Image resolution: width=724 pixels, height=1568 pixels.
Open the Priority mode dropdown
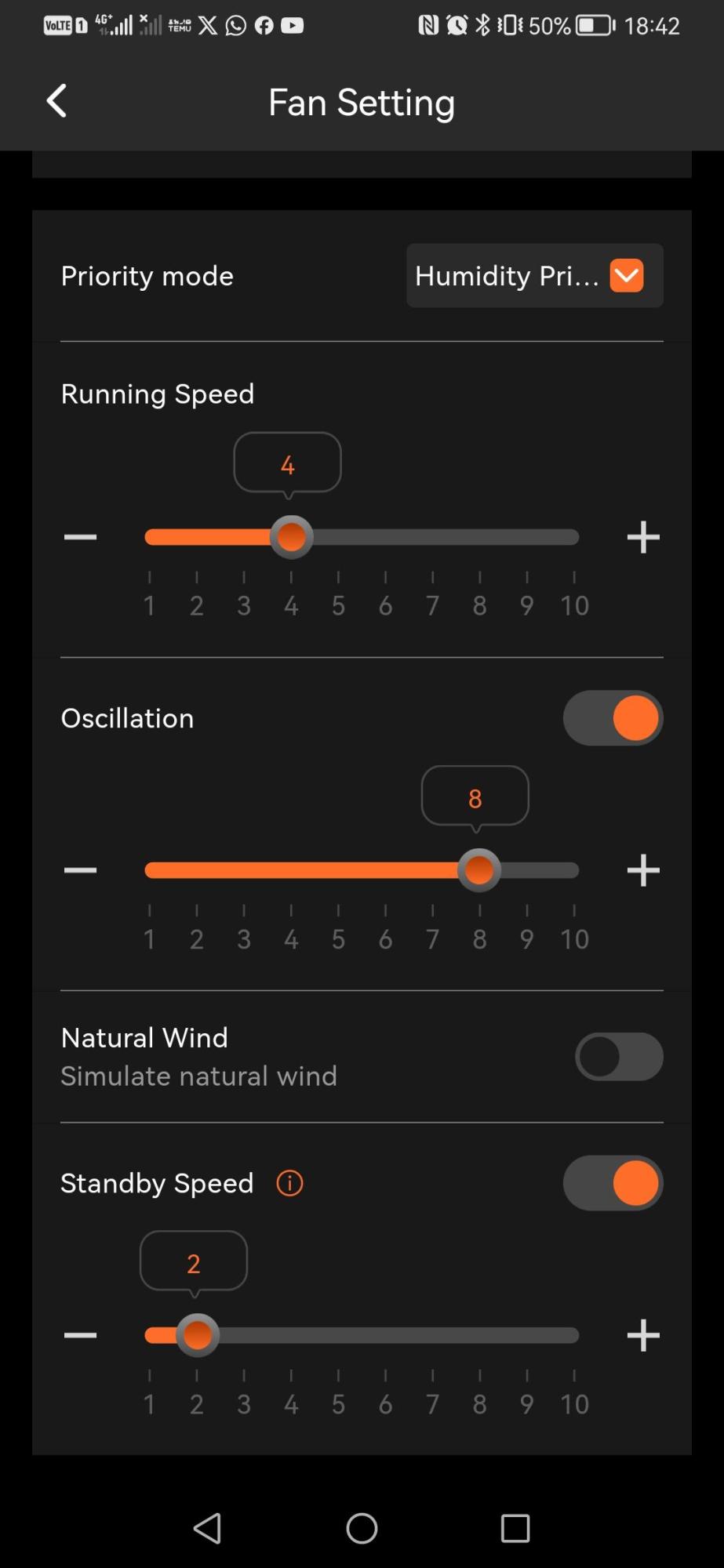pos(534,276)
